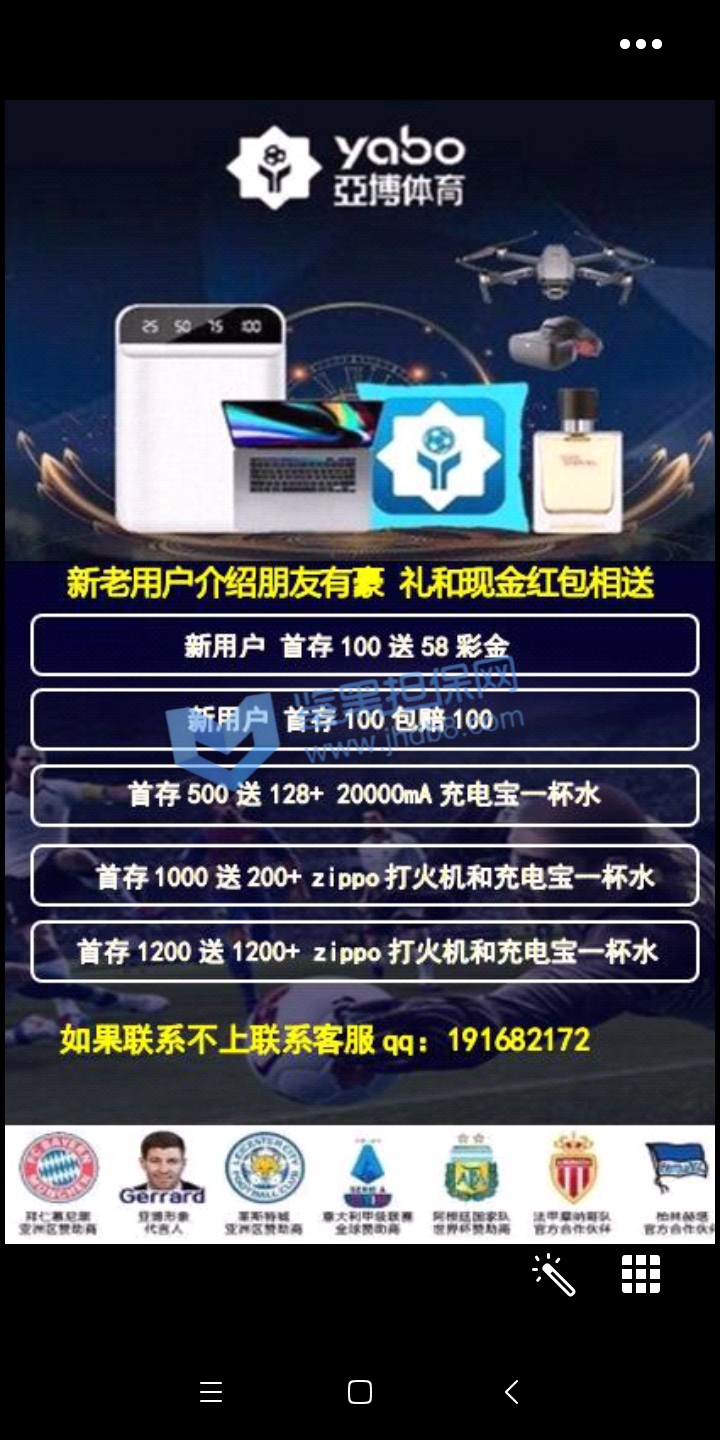Go back using the navigation bar
The image size is (720, 1440).
(x=512, y=1392)
